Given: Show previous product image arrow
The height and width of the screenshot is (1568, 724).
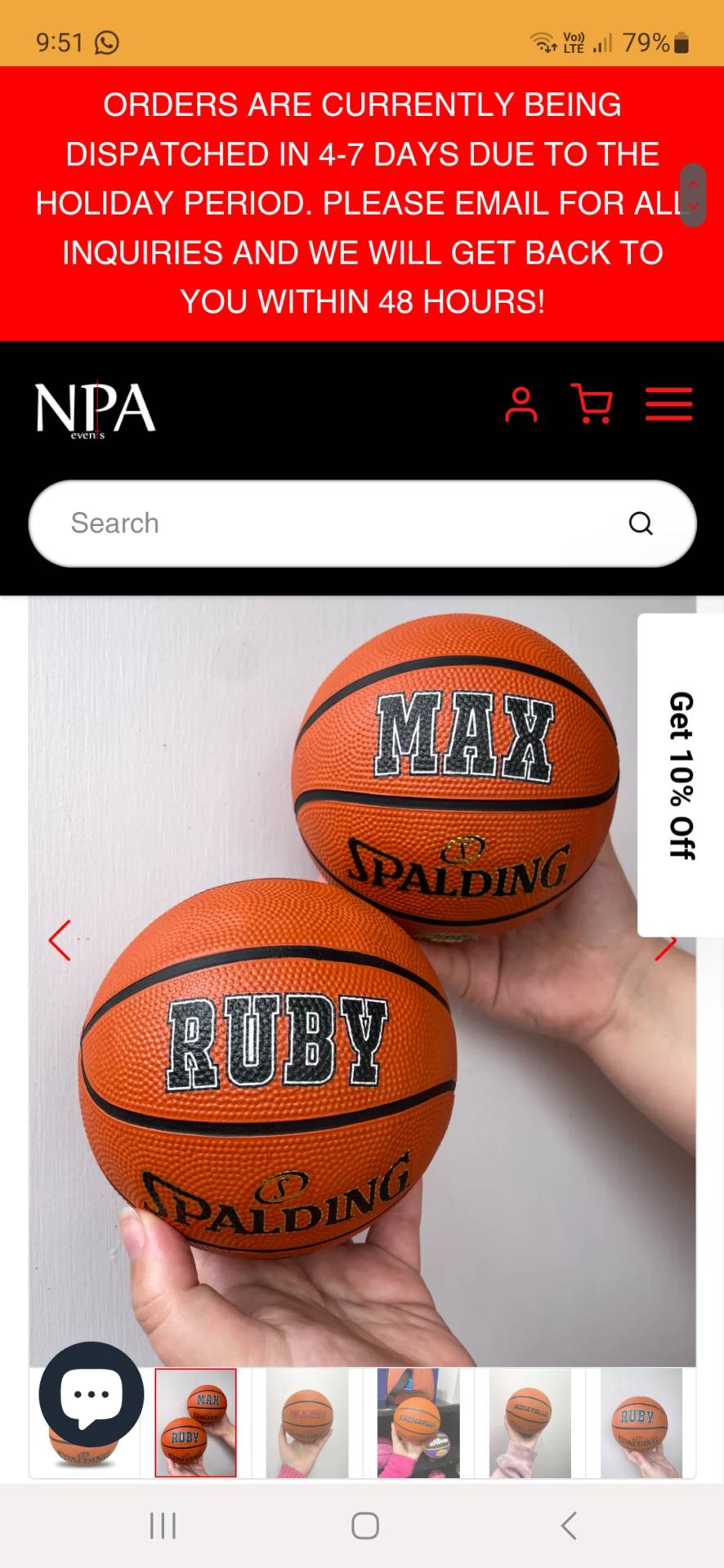Looking at the screenshot, I should point(60,940).
